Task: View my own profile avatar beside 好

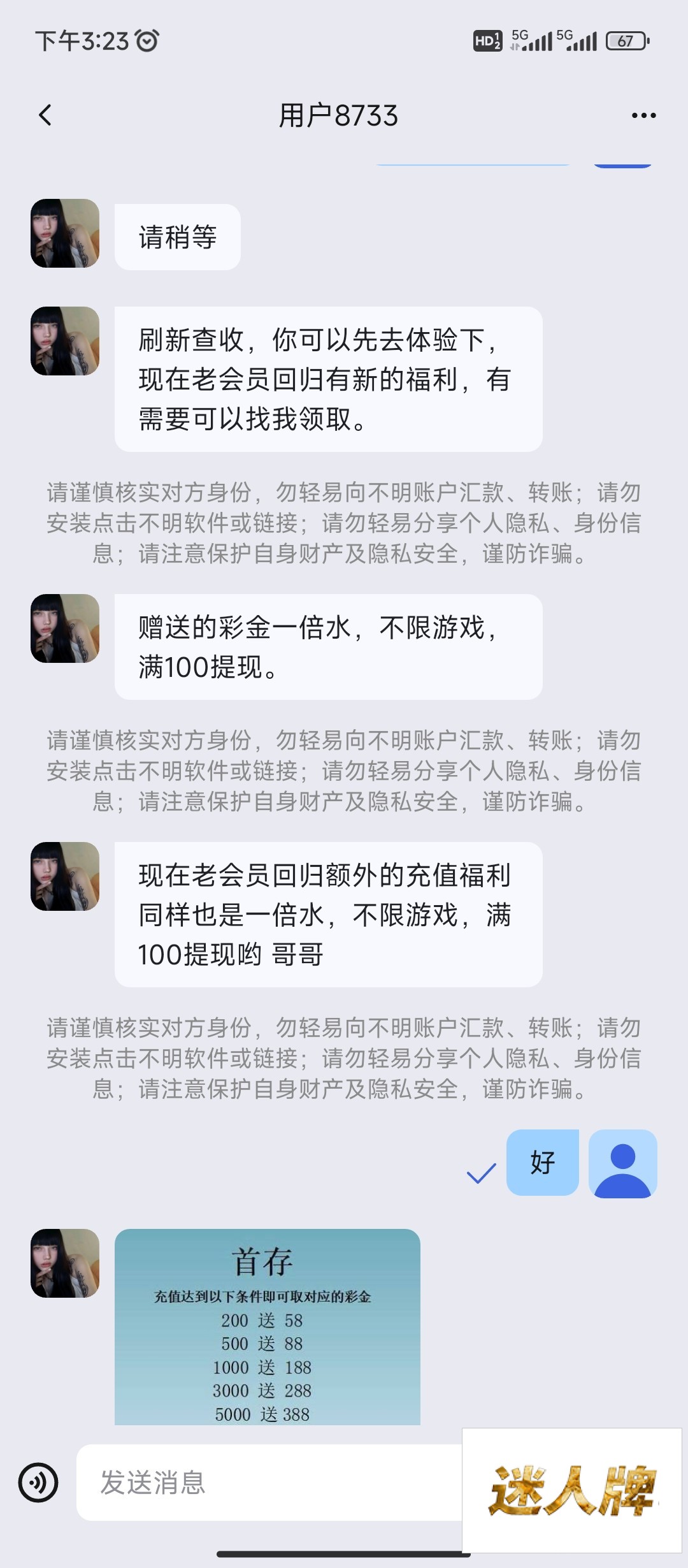Action: (x=622, y=1163)
